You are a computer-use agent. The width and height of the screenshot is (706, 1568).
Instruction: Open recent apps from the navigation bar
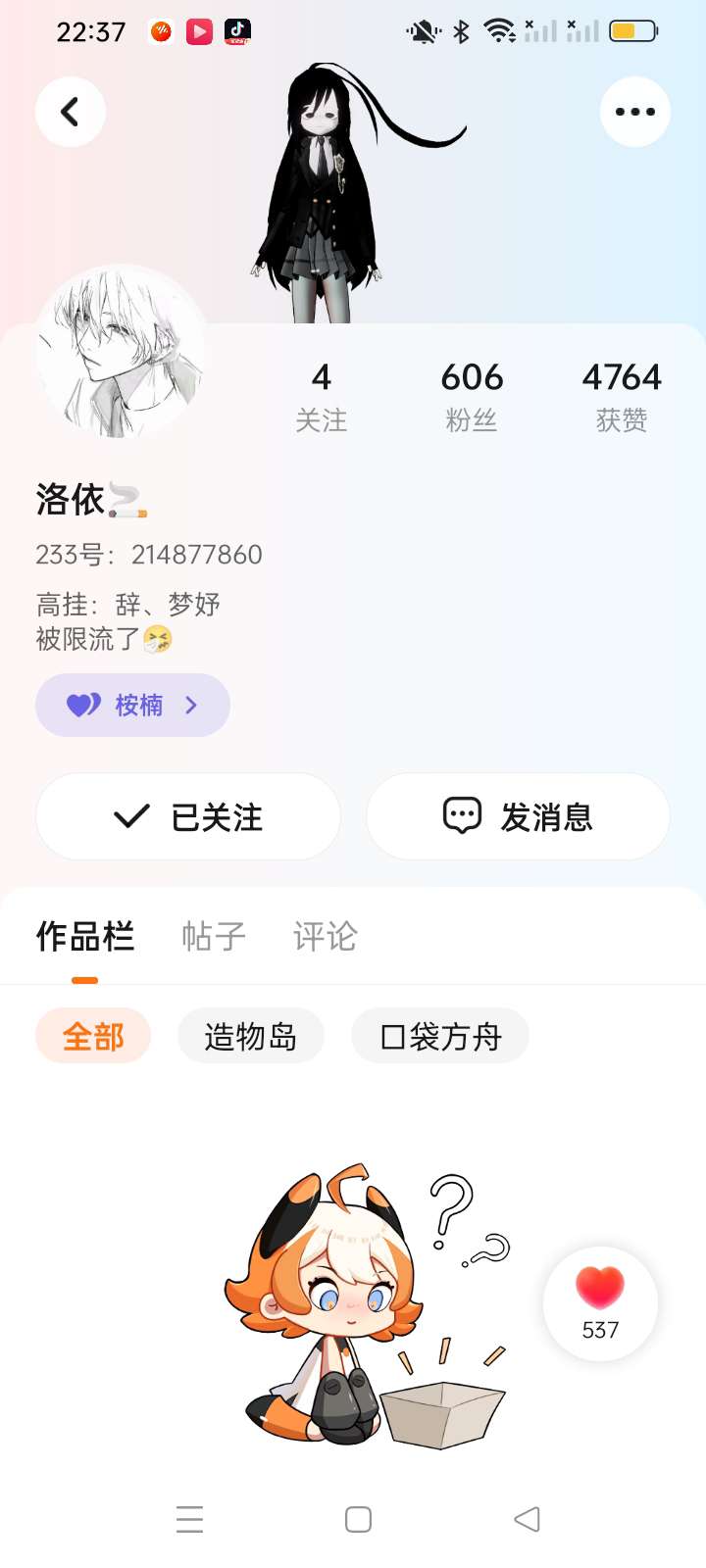[x=189, y=1519]
